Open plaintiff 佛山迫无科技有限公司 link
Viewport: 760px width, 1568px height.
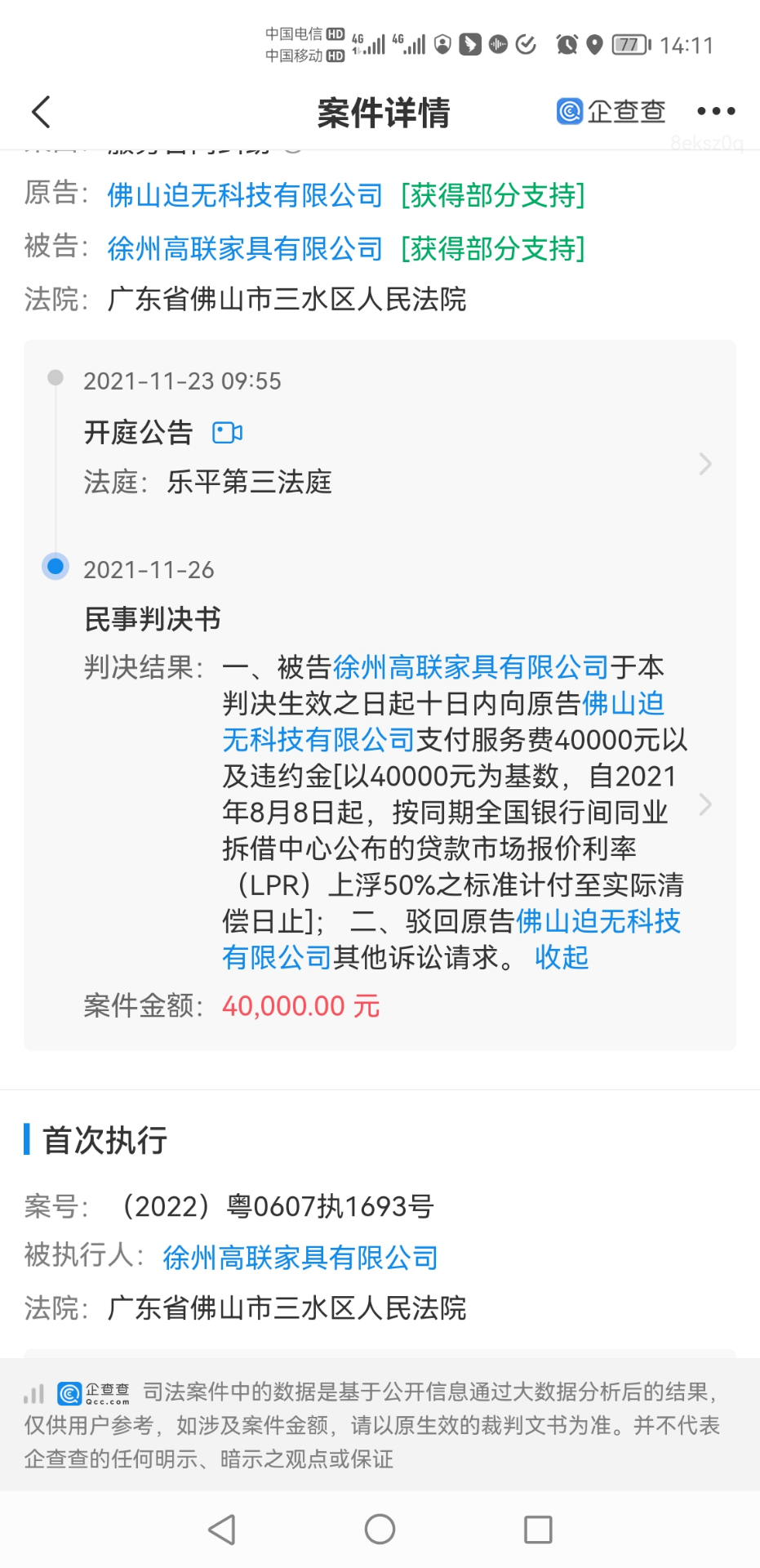(245, 195)
